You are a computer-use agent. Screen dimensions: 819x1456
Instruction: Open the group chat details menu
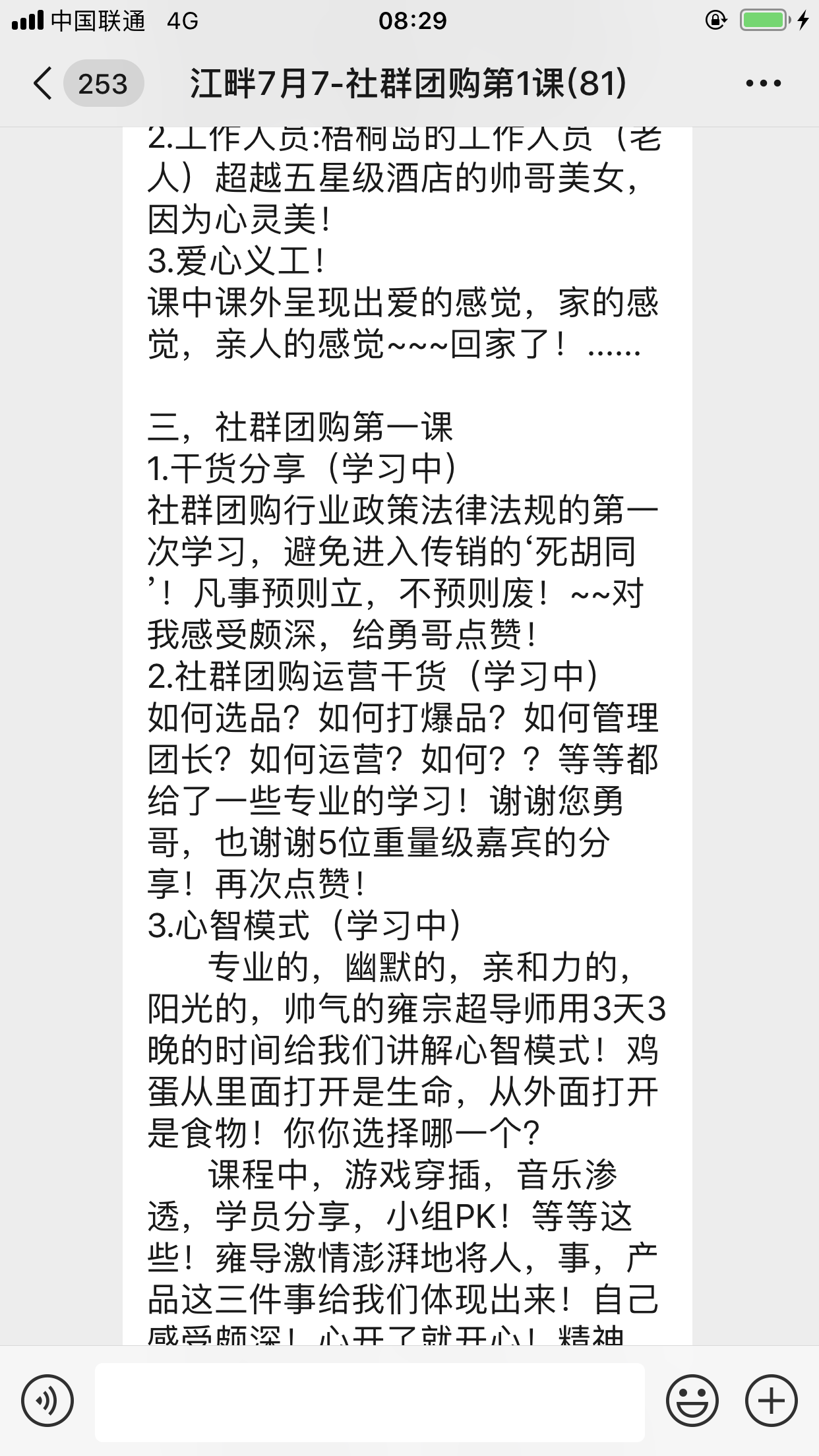pos(763,84)
